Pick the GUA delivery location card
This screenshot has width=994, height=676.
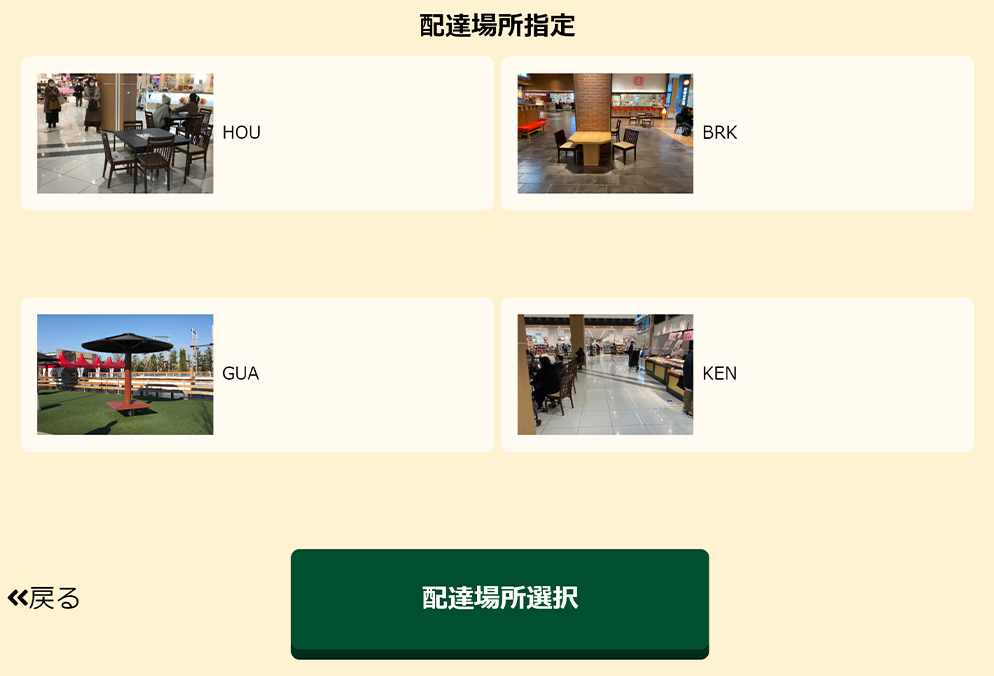[257, 374]
